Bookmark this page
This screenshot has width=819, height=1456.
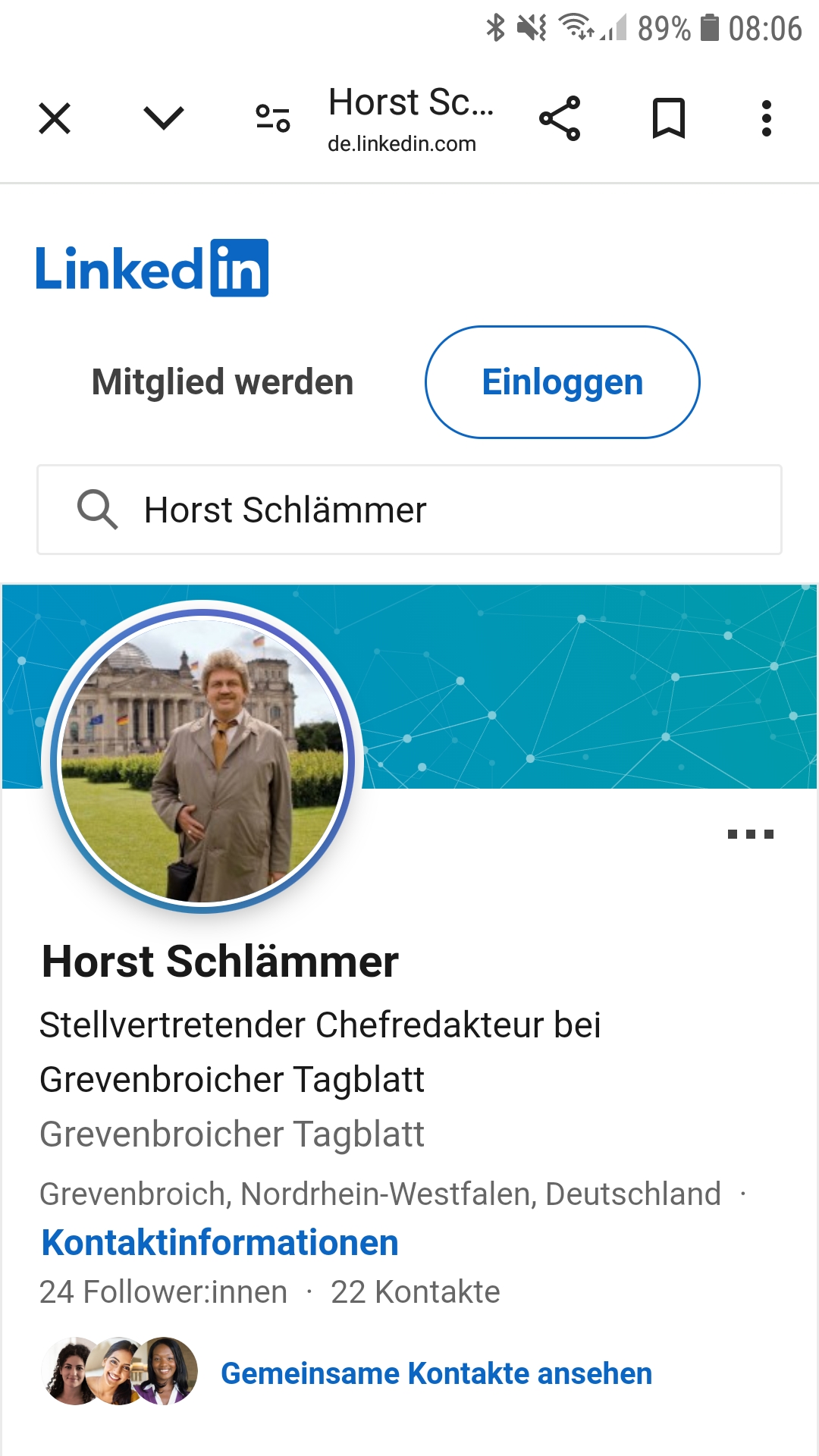669,118
